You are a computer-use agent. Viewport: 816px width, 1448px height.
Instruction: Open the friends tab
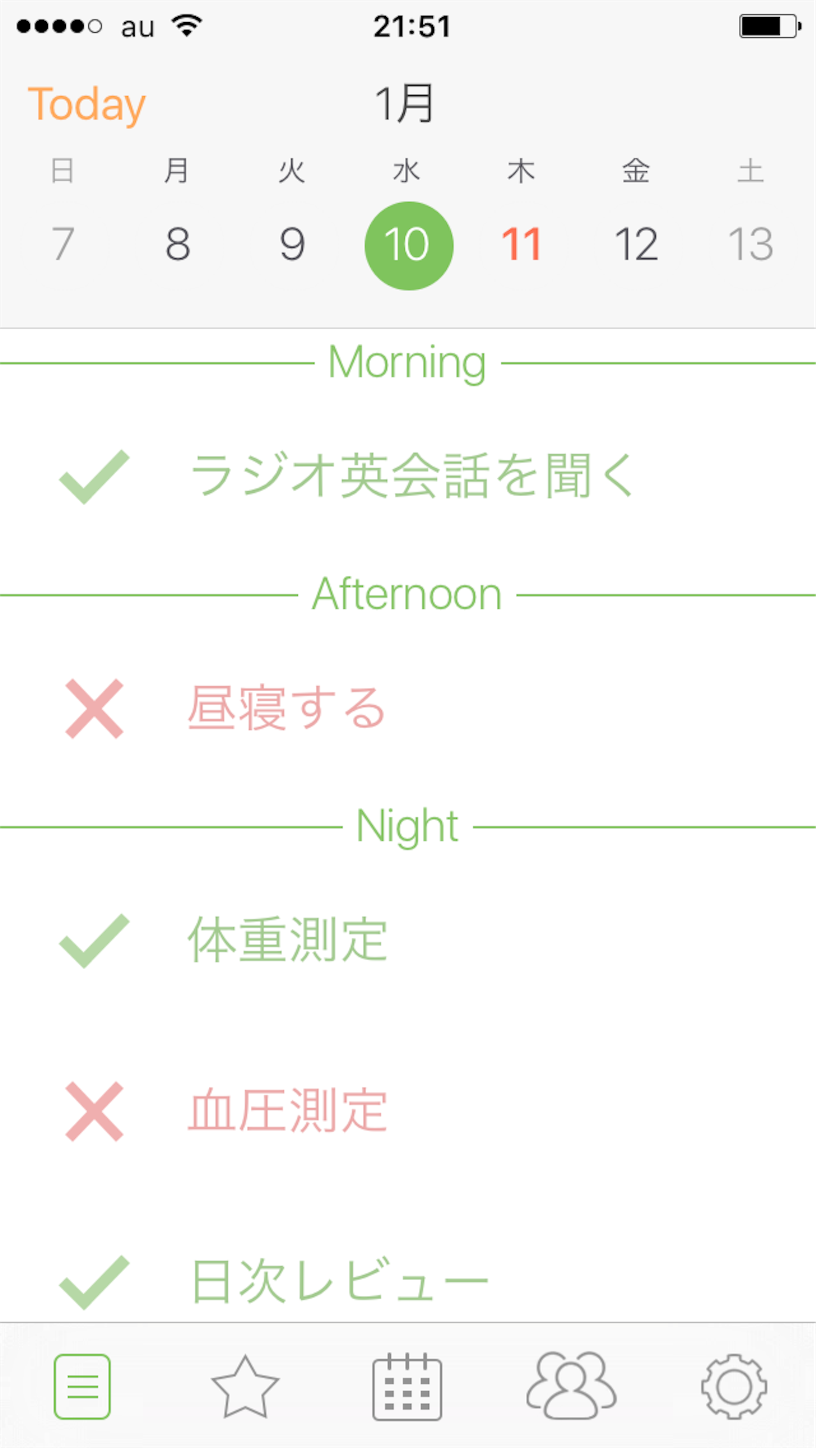click(571, 1385)
